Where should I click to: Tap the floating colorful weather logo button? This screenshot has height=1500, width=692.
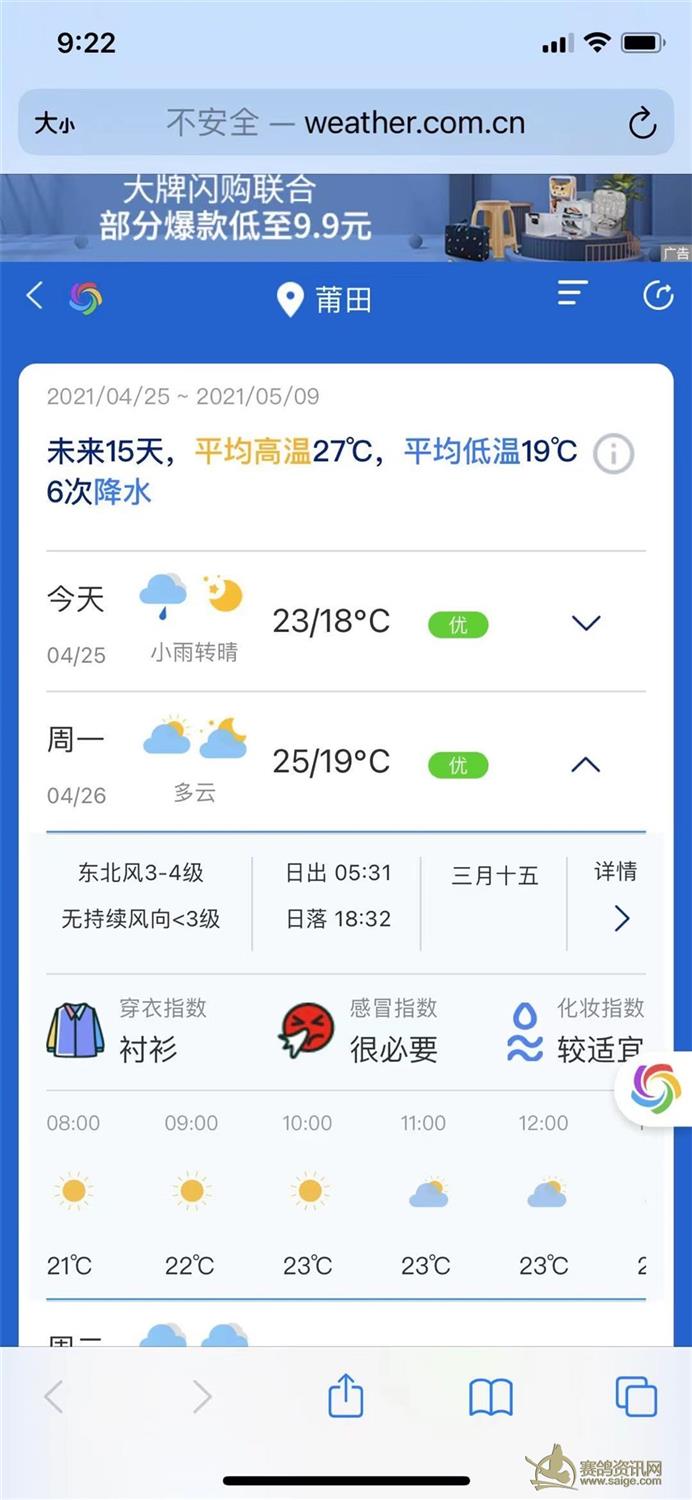point(656,1088)
